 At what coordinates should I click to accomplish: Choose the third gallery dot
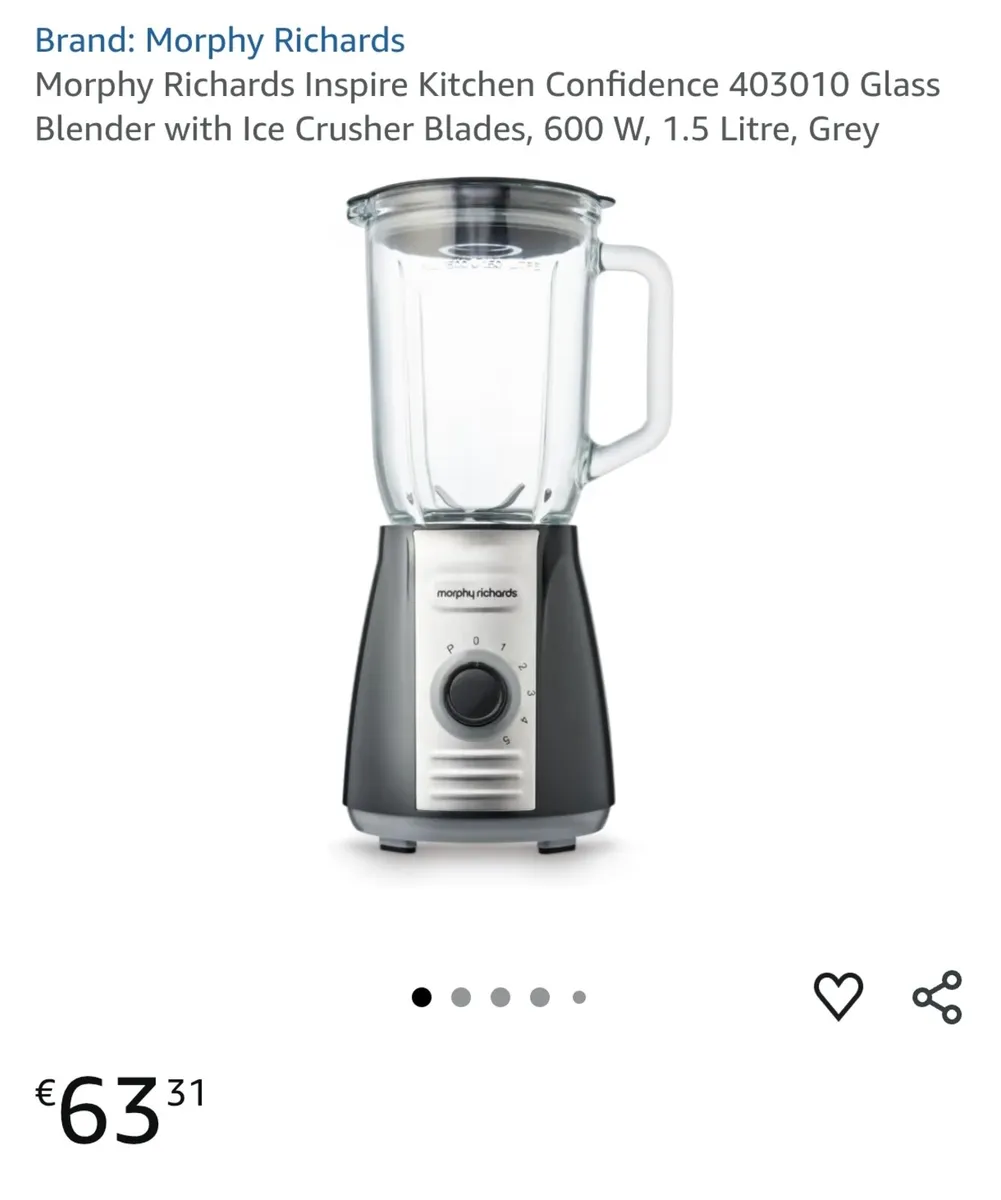pos(500,995)
